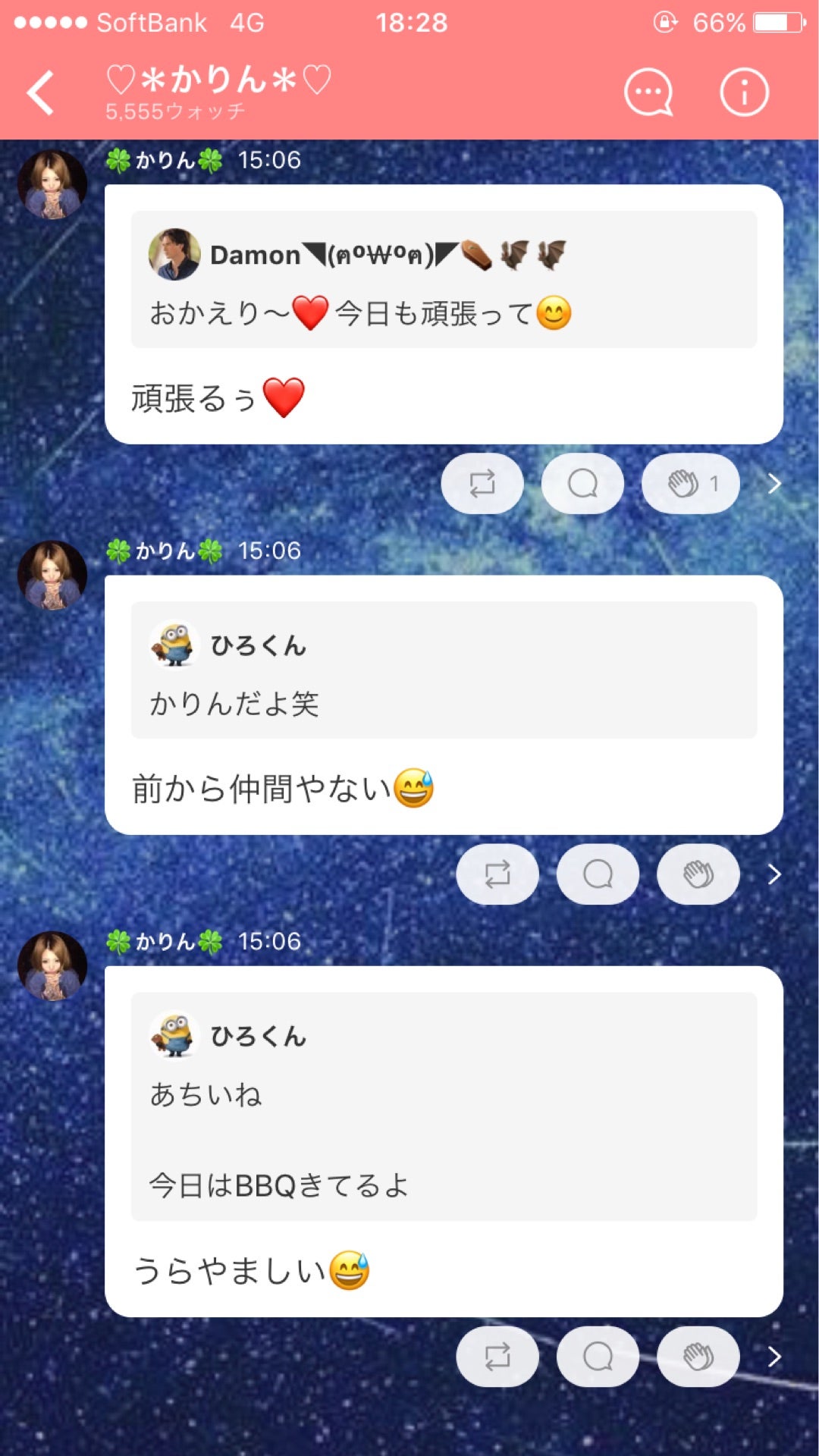Open the comment icon under the 前から仲間やない post

point(597,874)
